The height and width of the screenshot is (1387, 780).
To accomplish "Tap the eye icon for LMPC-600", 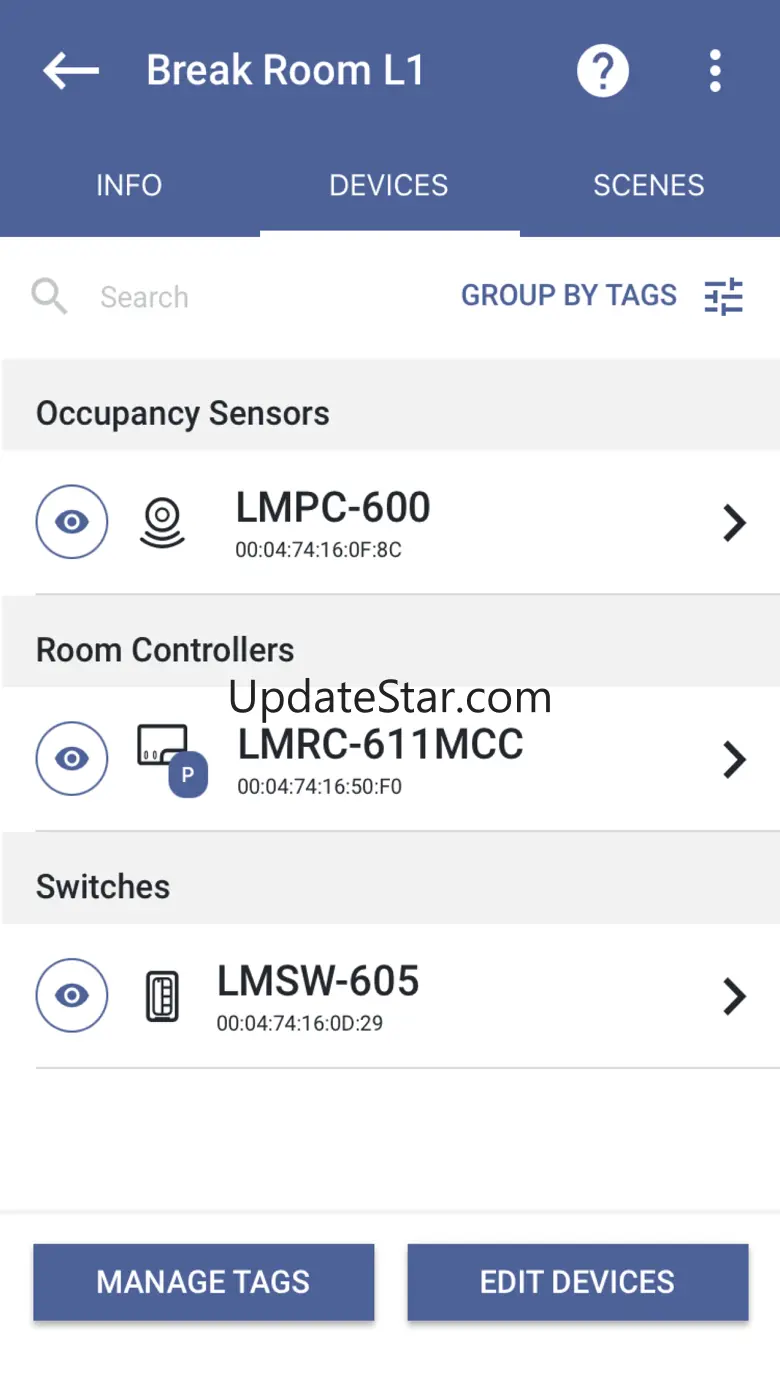I will 72,522.
